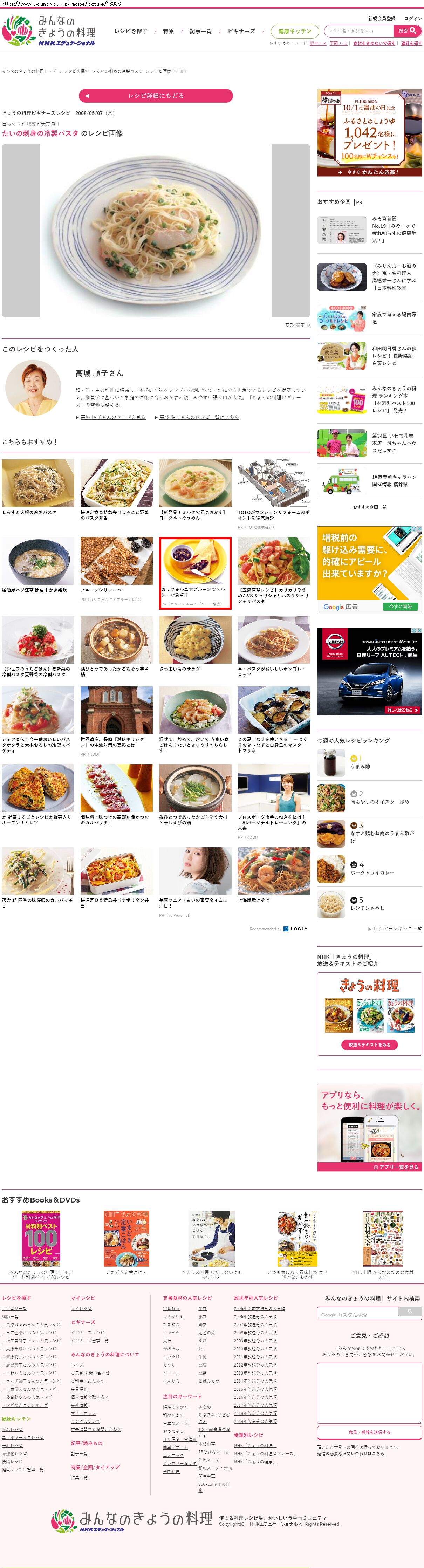Open 高城 順子さんのレシピ一覧はこちら
The image size is (424, 1568).
(x=199, y=418)
